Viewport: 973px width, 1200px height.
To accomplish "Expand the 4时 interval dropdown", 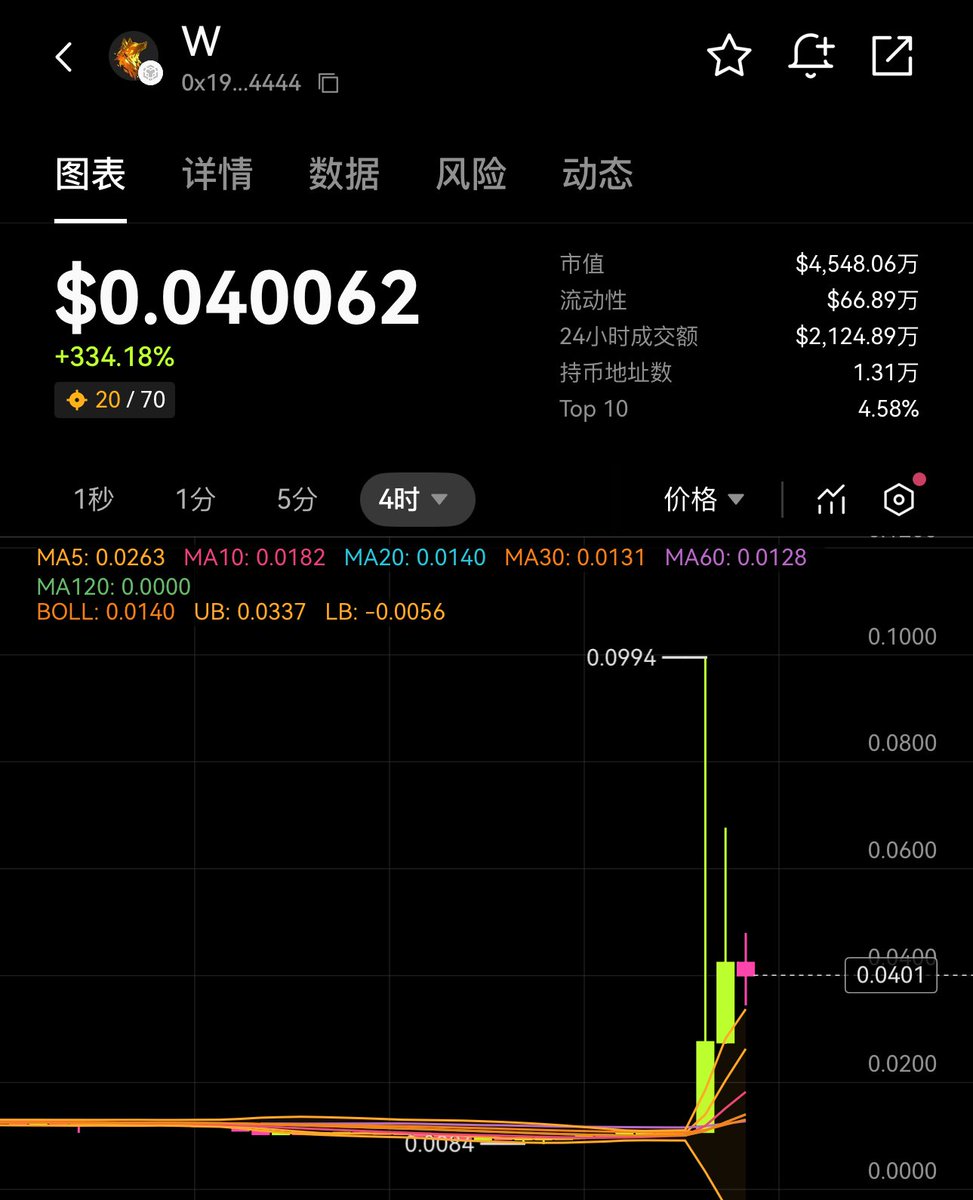I will click(416, 499).
